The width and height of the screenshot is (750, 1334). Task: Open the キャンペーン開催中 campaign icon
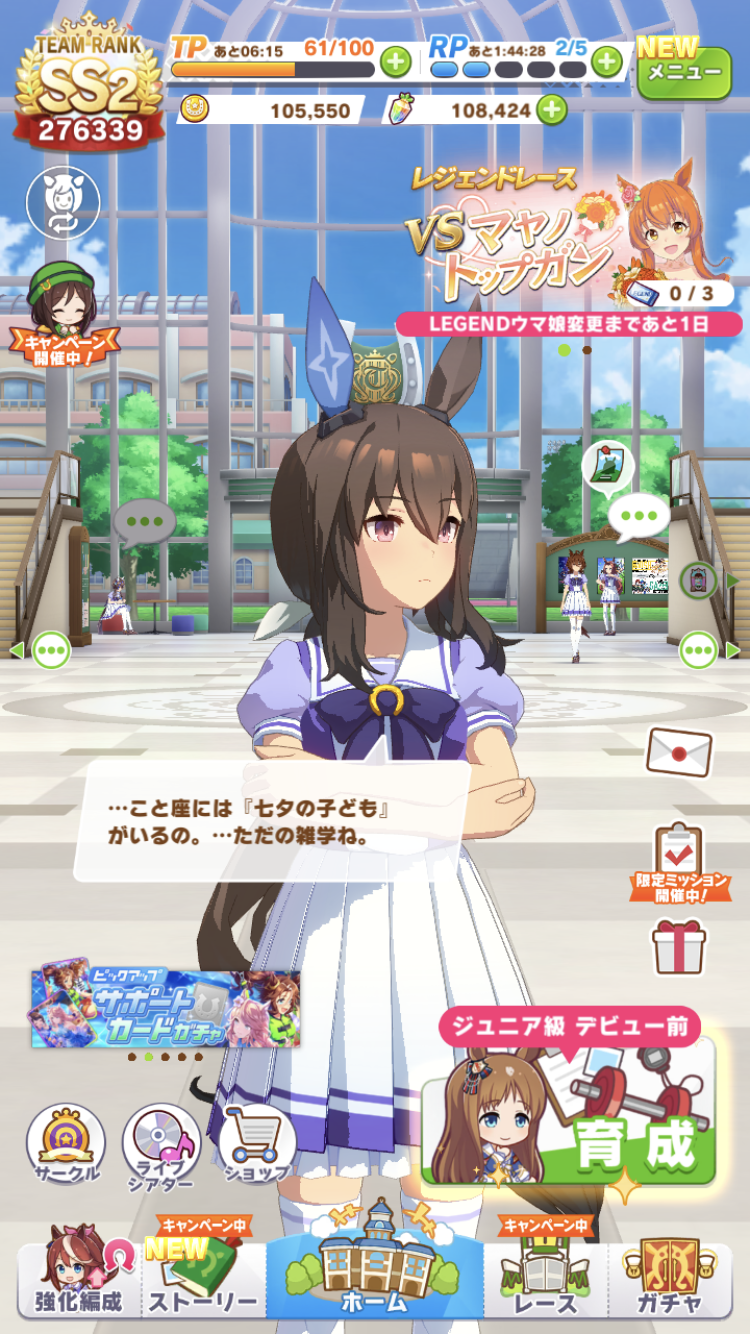pos(63,310)
